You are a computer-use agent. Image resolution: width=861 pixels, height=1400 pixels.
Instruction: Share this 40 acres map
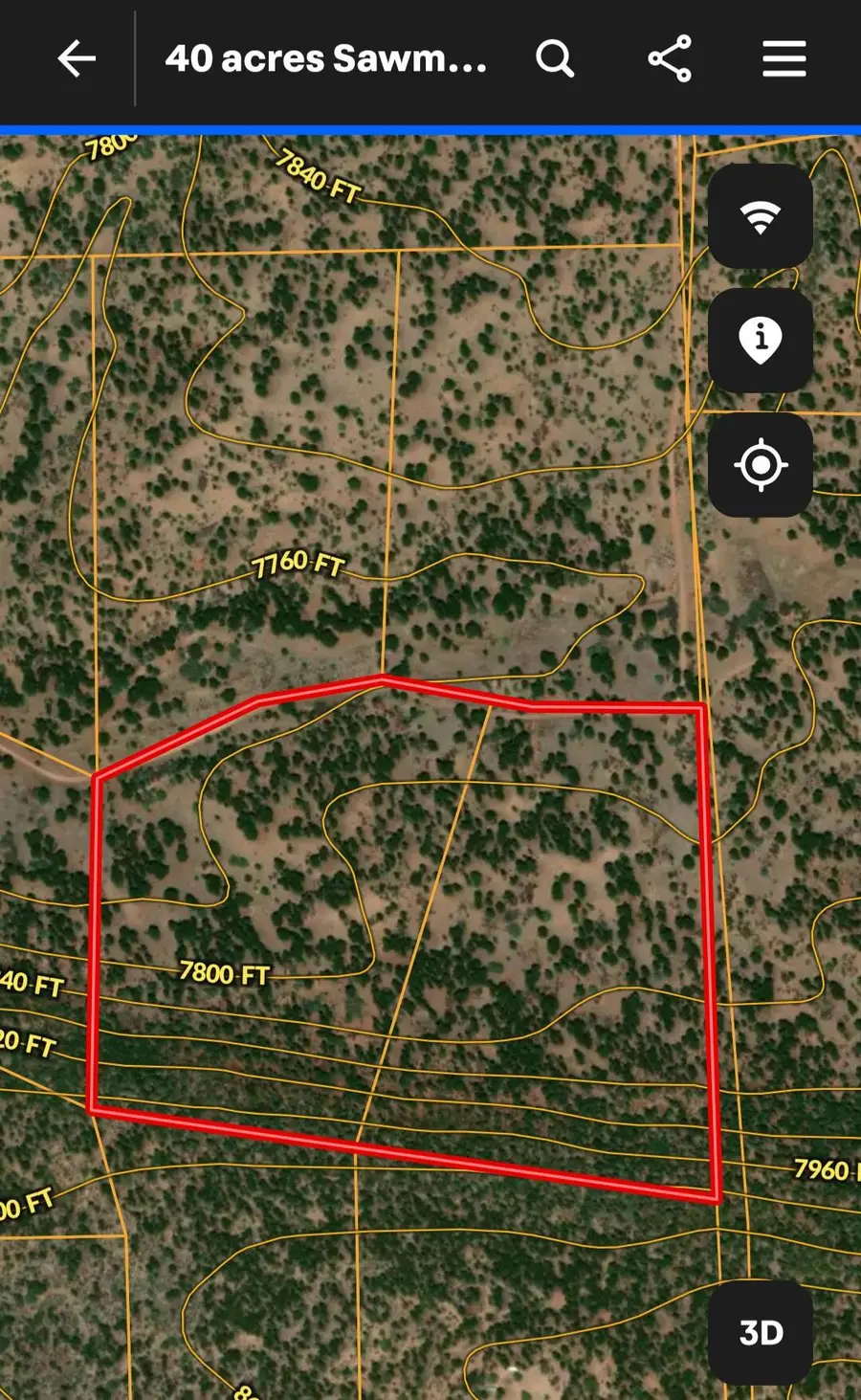tap(670, 59)
